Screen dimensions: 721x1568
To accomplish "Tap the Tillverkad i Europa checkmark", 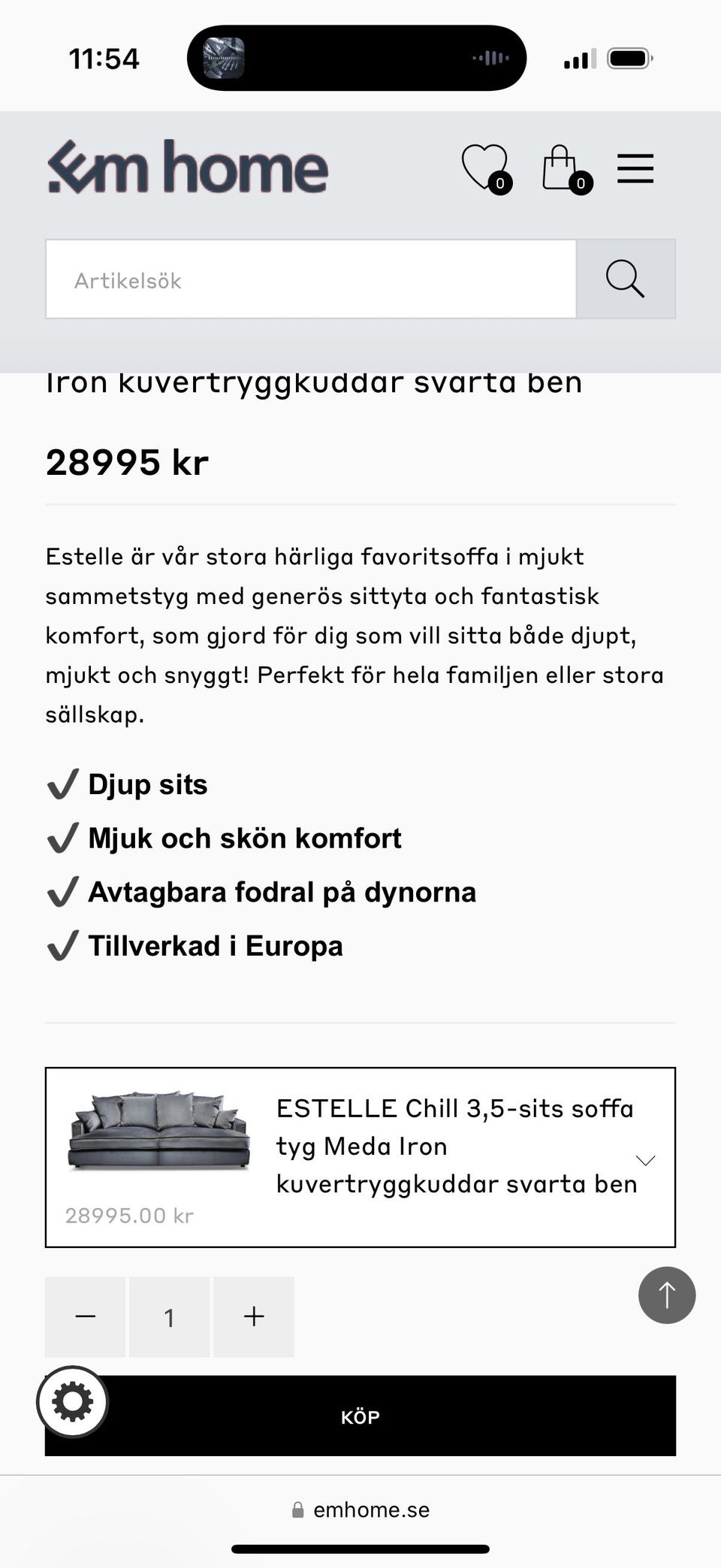I will pos(62,947).
